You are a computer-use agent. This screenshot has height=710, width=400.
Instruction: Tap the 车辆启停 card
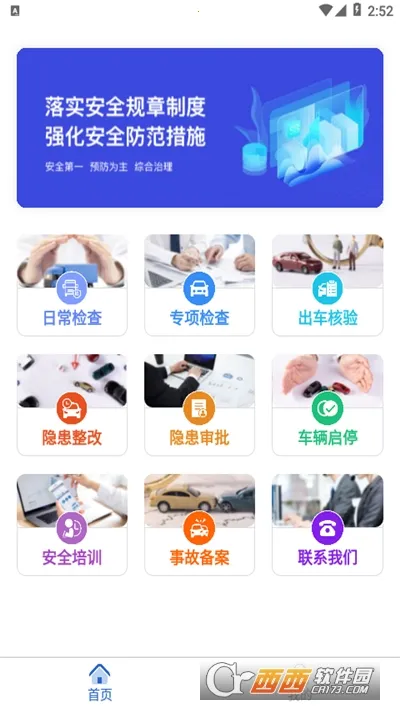327,405
